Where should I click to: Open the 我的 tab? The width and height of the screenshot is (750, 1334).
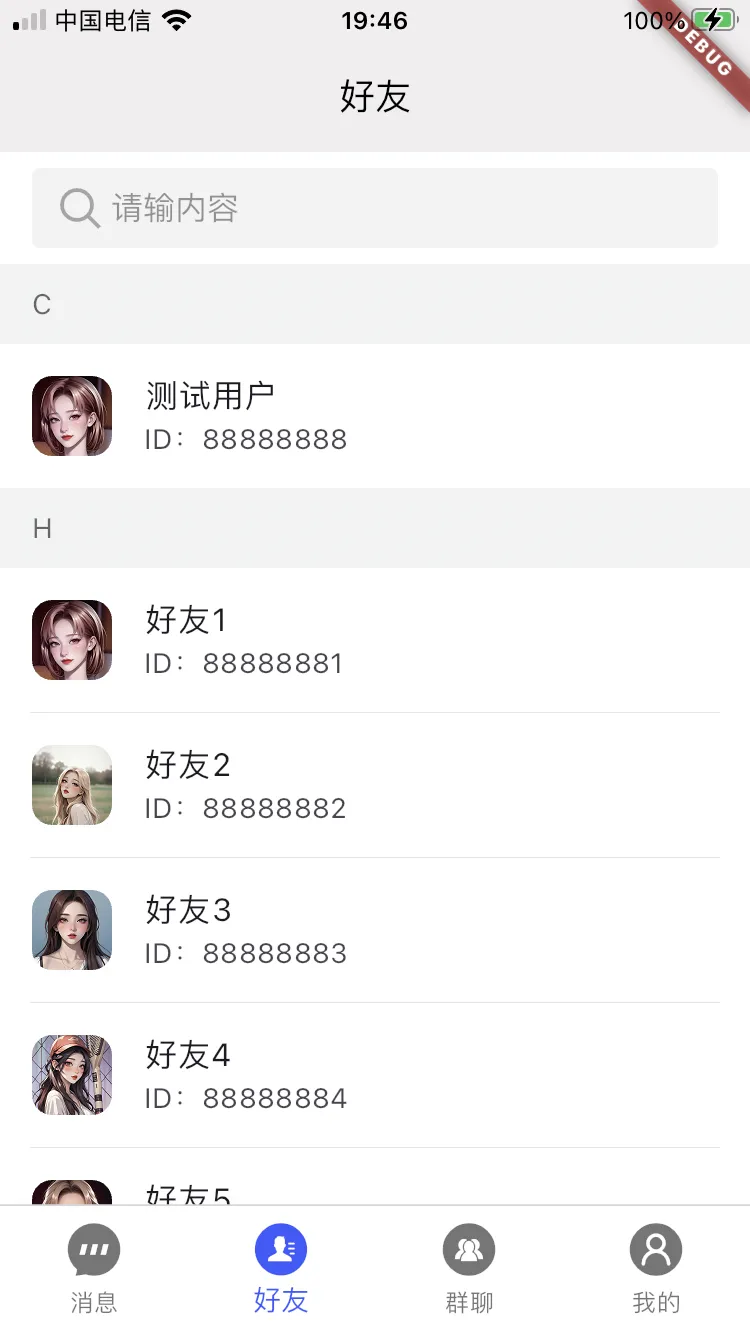656,1270
